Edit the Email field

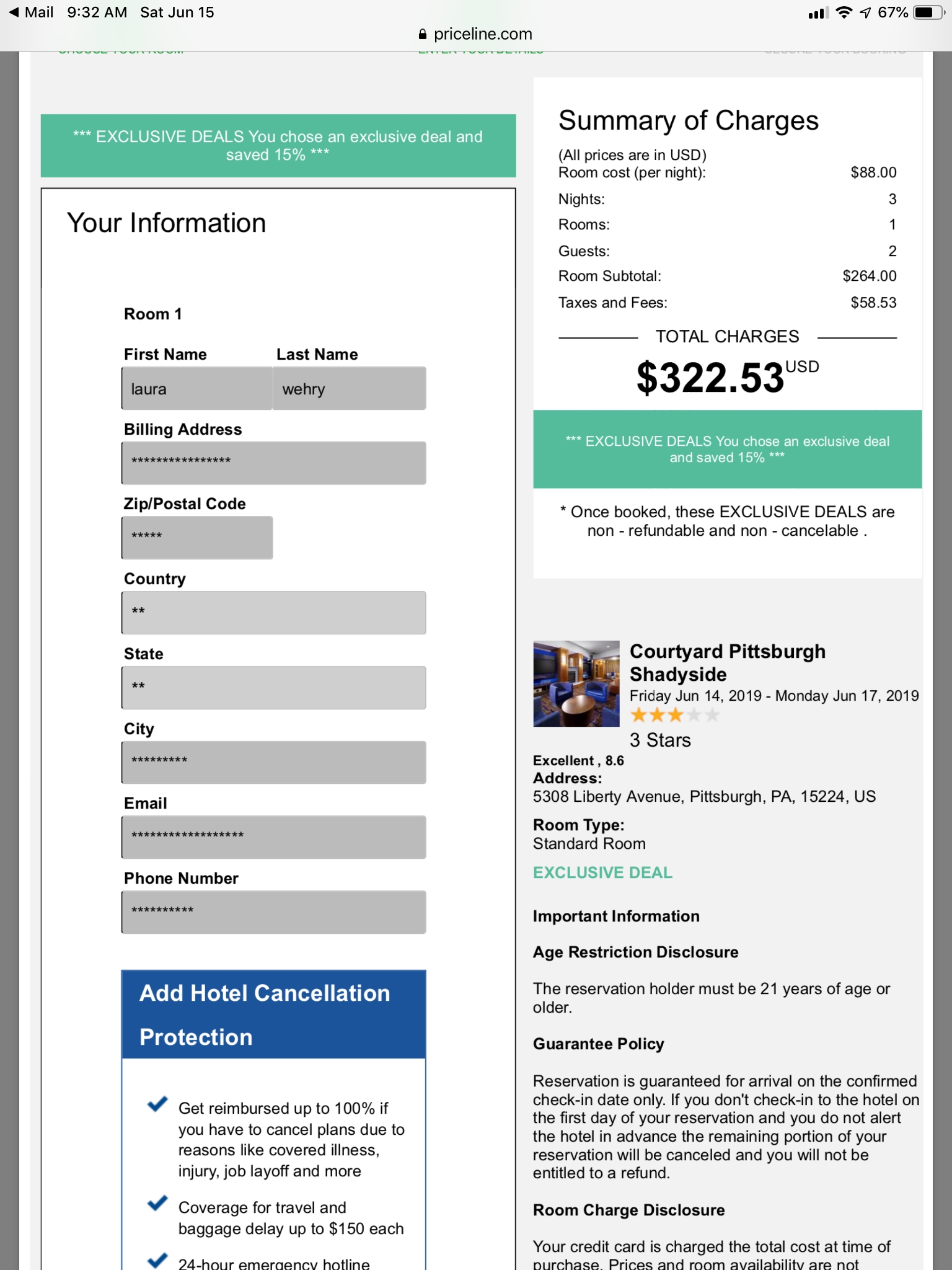(273, 837)
